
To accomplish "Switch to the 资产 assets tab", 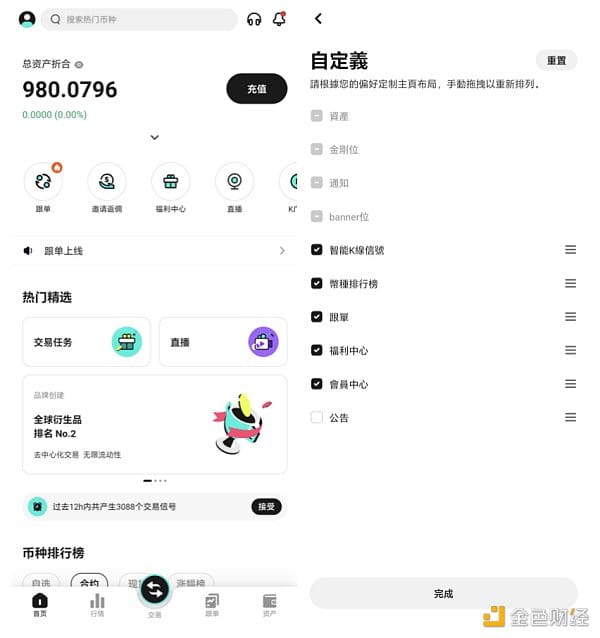I will [x=269, y=603].
